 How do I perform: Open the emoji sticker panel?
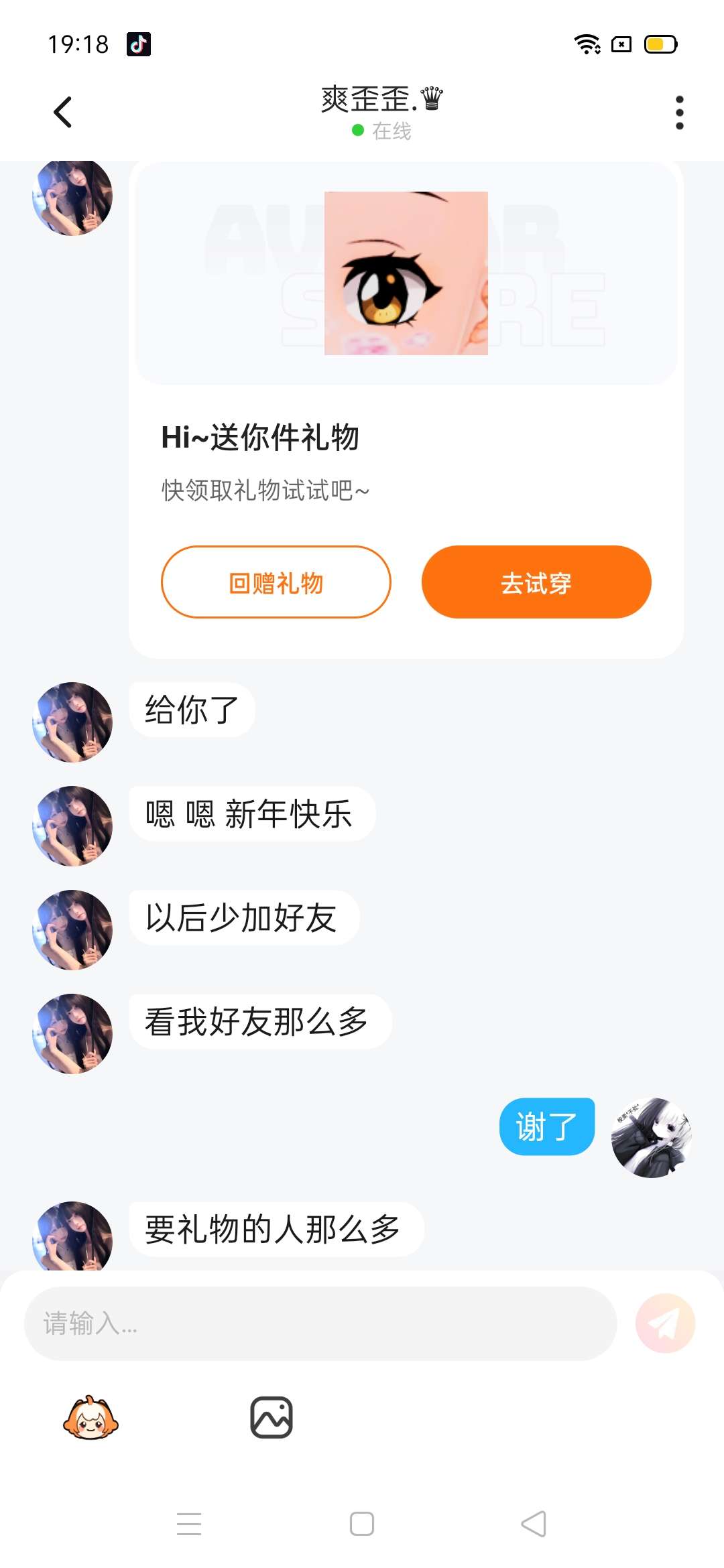[x=90, y=1417]
